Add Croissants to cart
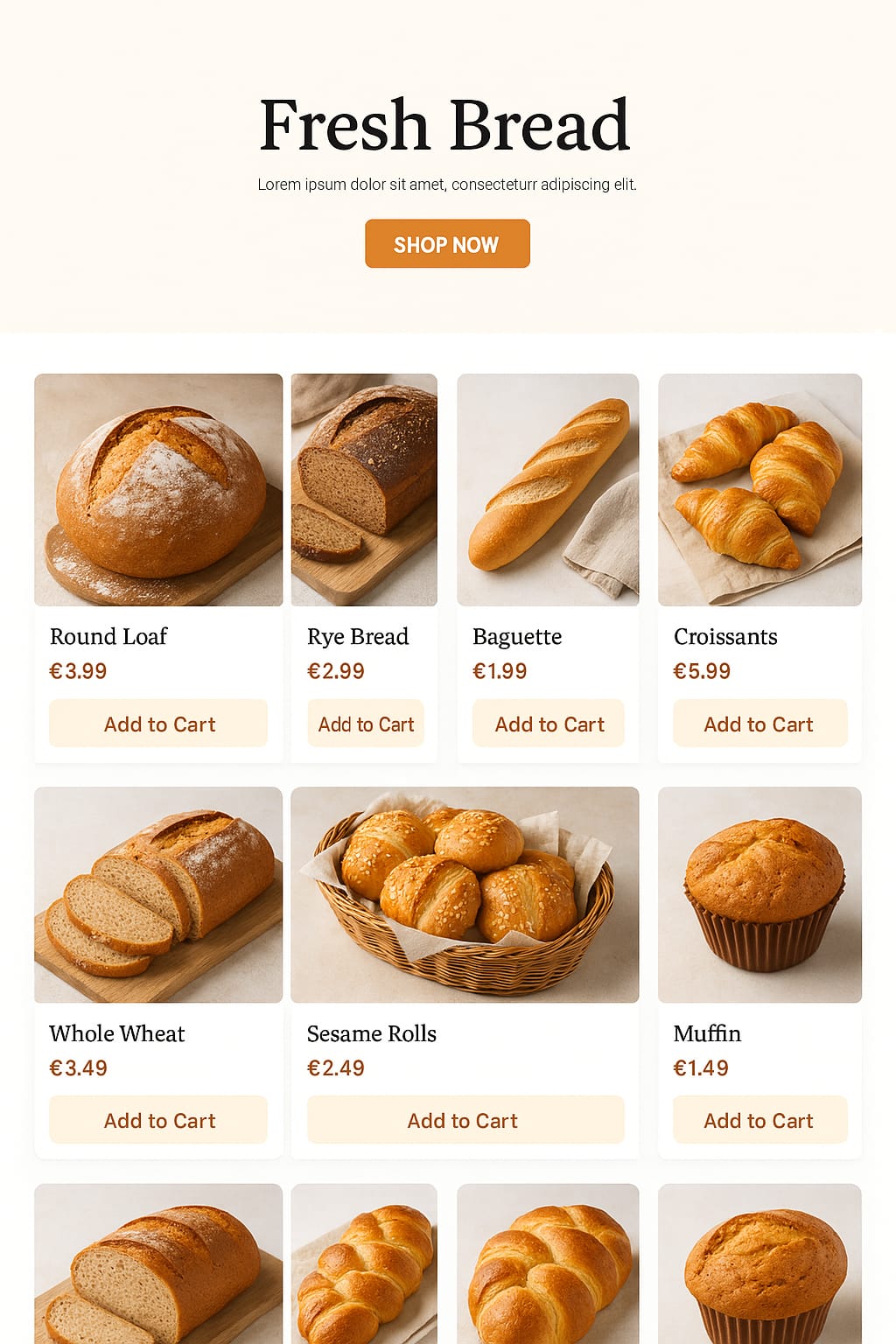This screenshot has width=896, height=1344. tap(759, 724)
